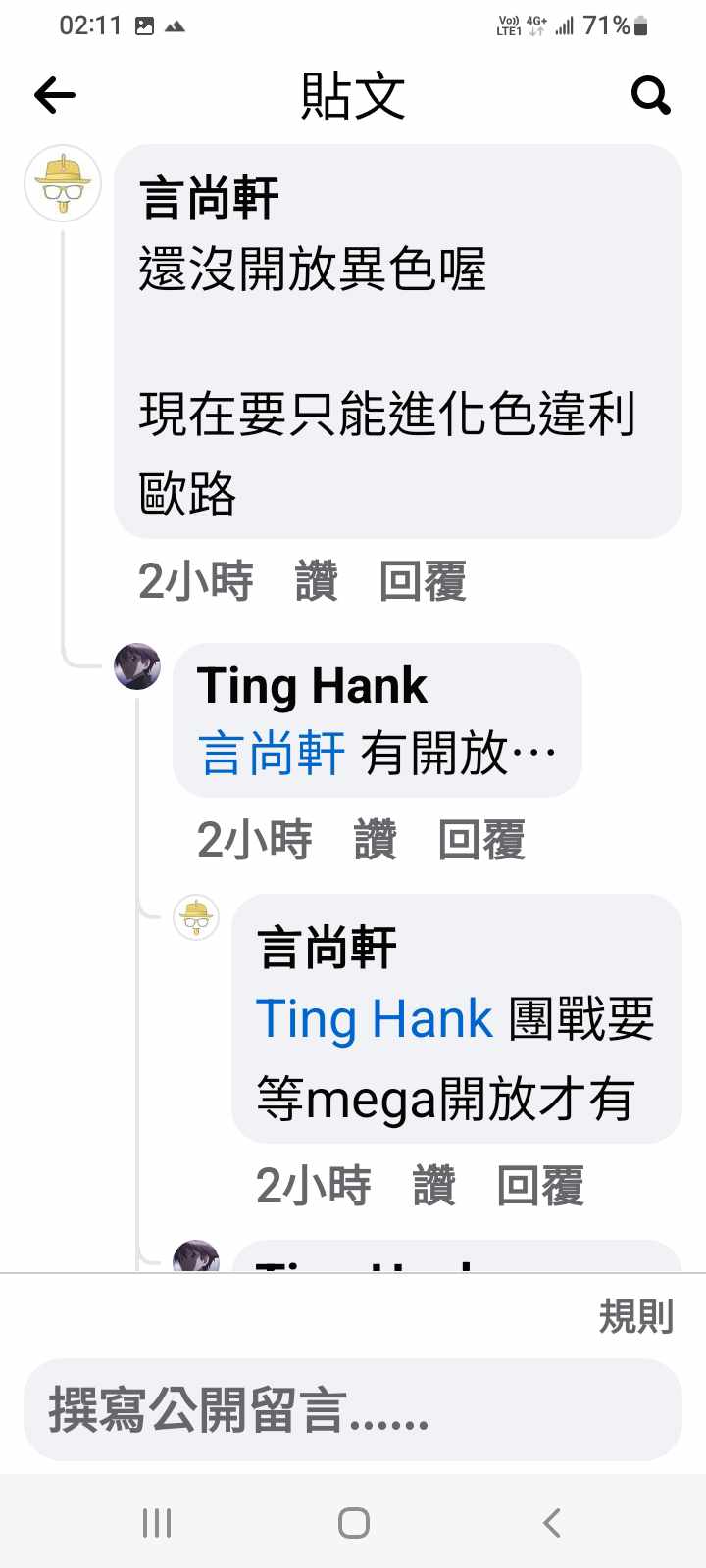This screenshot has width=706, height=1568.
Task: Open the 規則 rules link
Action: (635, 1316)
